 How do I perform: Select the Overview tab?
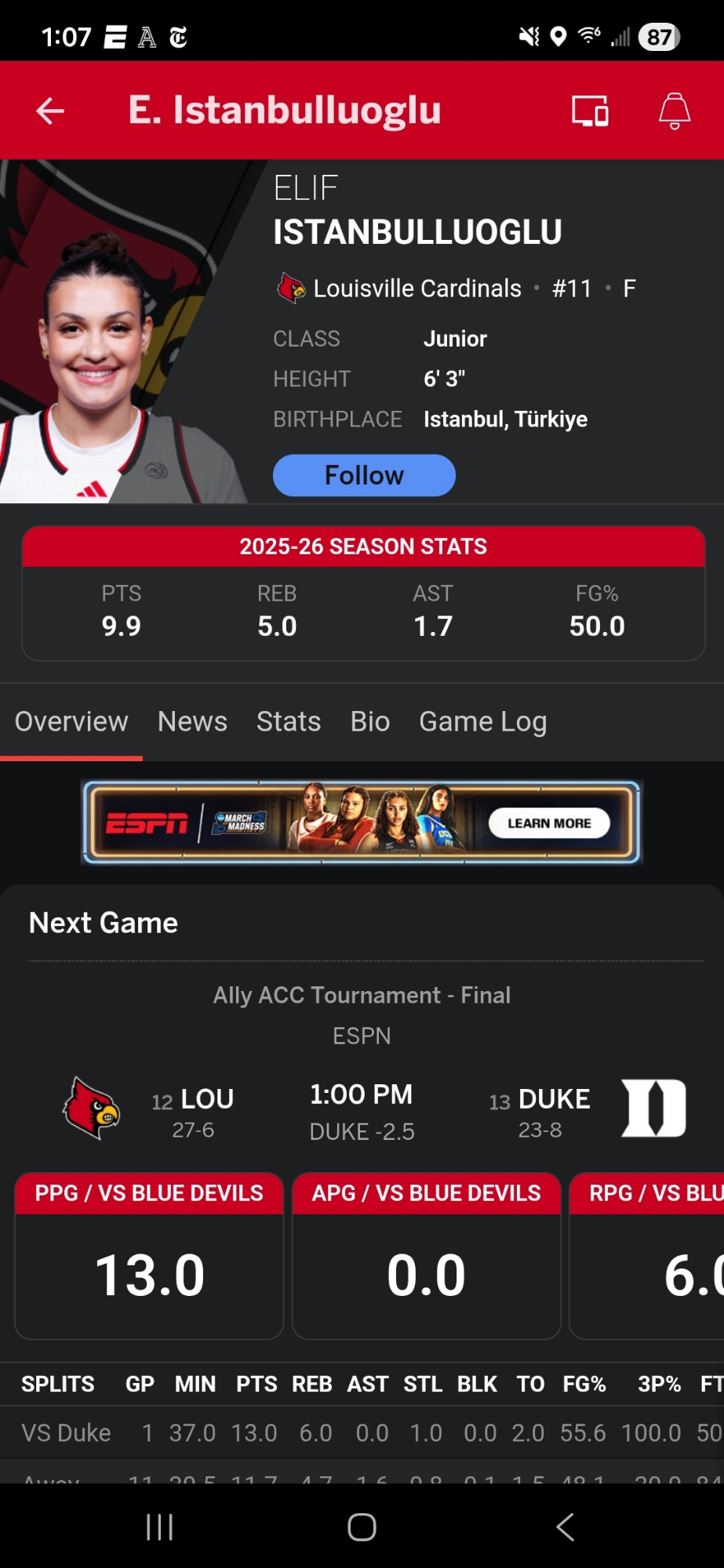(71, 721)
